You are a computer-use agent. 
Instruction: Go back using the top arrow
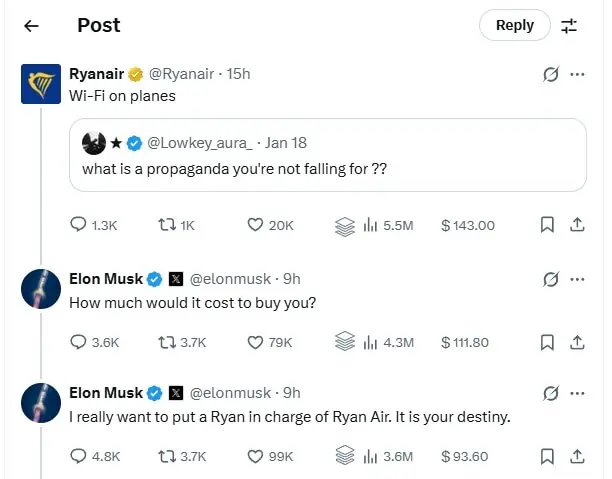(x=31, y=26)
